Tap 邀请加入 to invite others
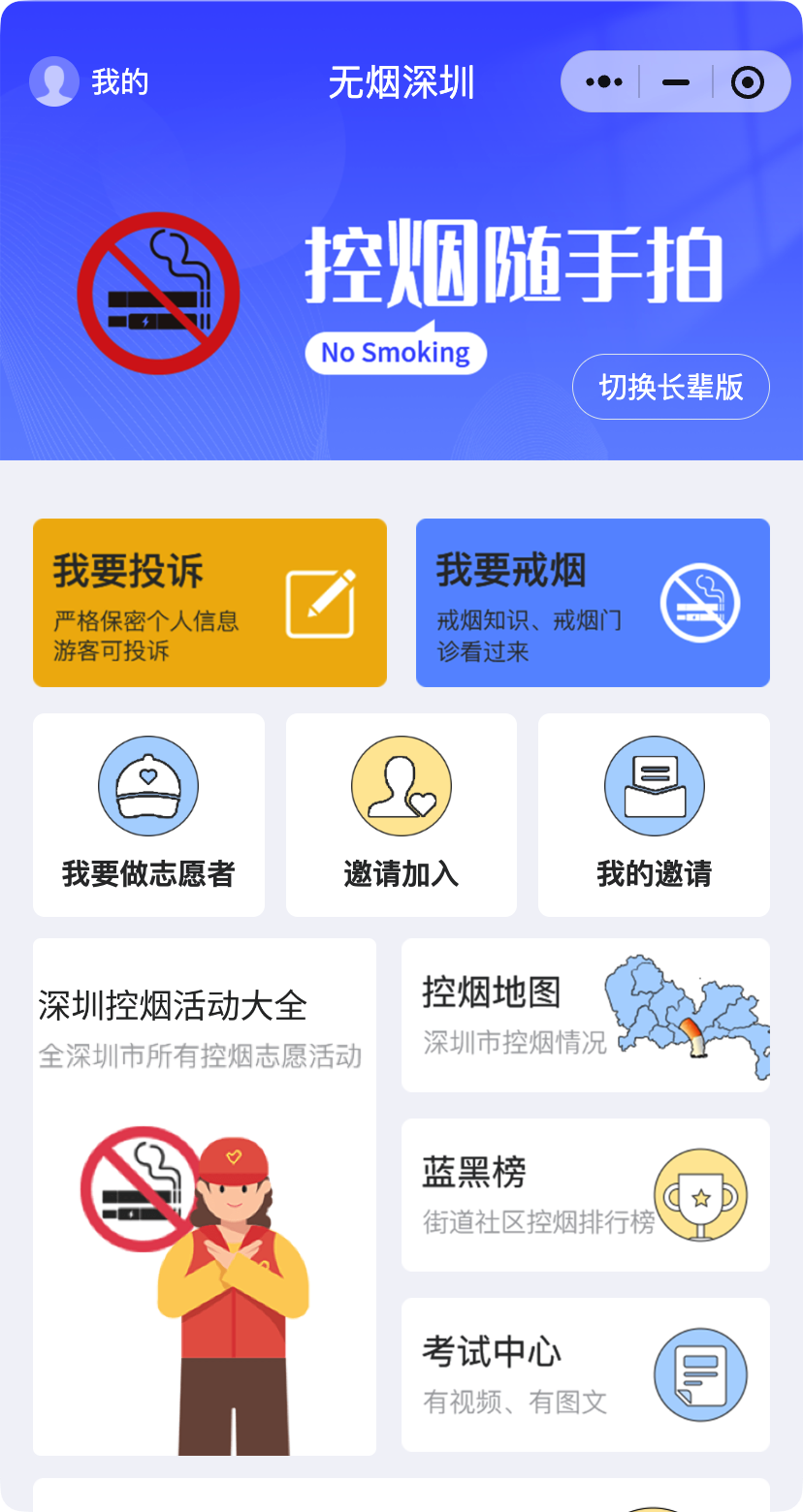Viewport: 803px width, 1512px height. tap(401, 815)
